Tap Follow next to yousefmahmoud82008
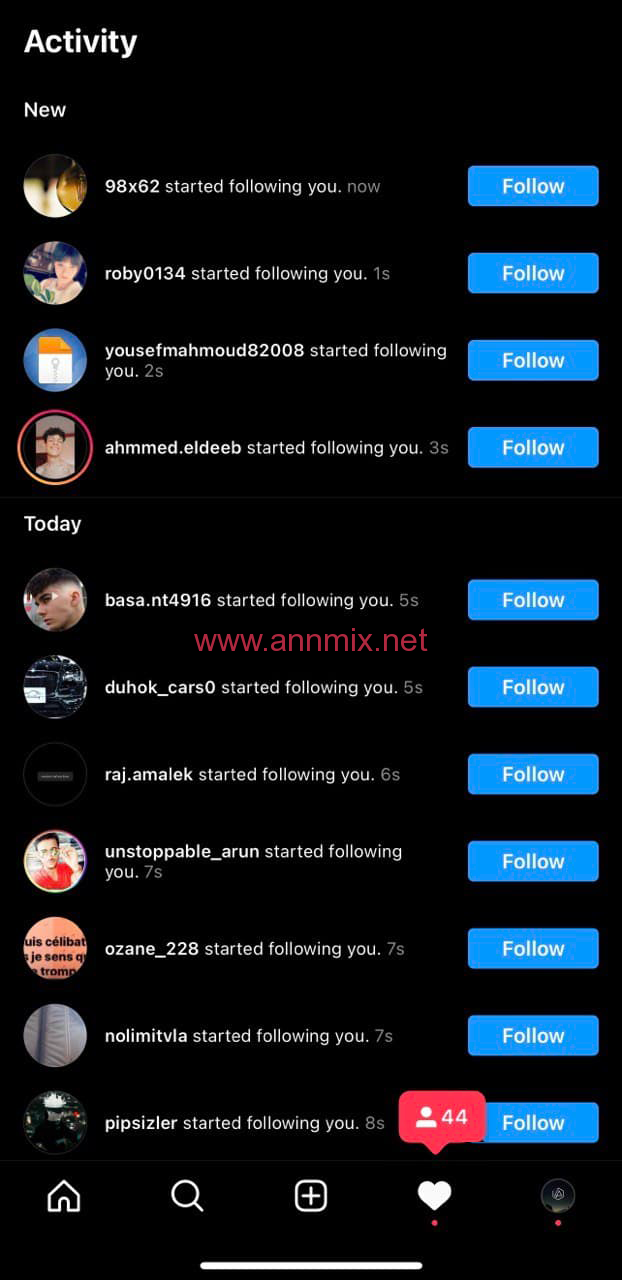Viewport: 622px width, 1280px height. pos(533,360)
